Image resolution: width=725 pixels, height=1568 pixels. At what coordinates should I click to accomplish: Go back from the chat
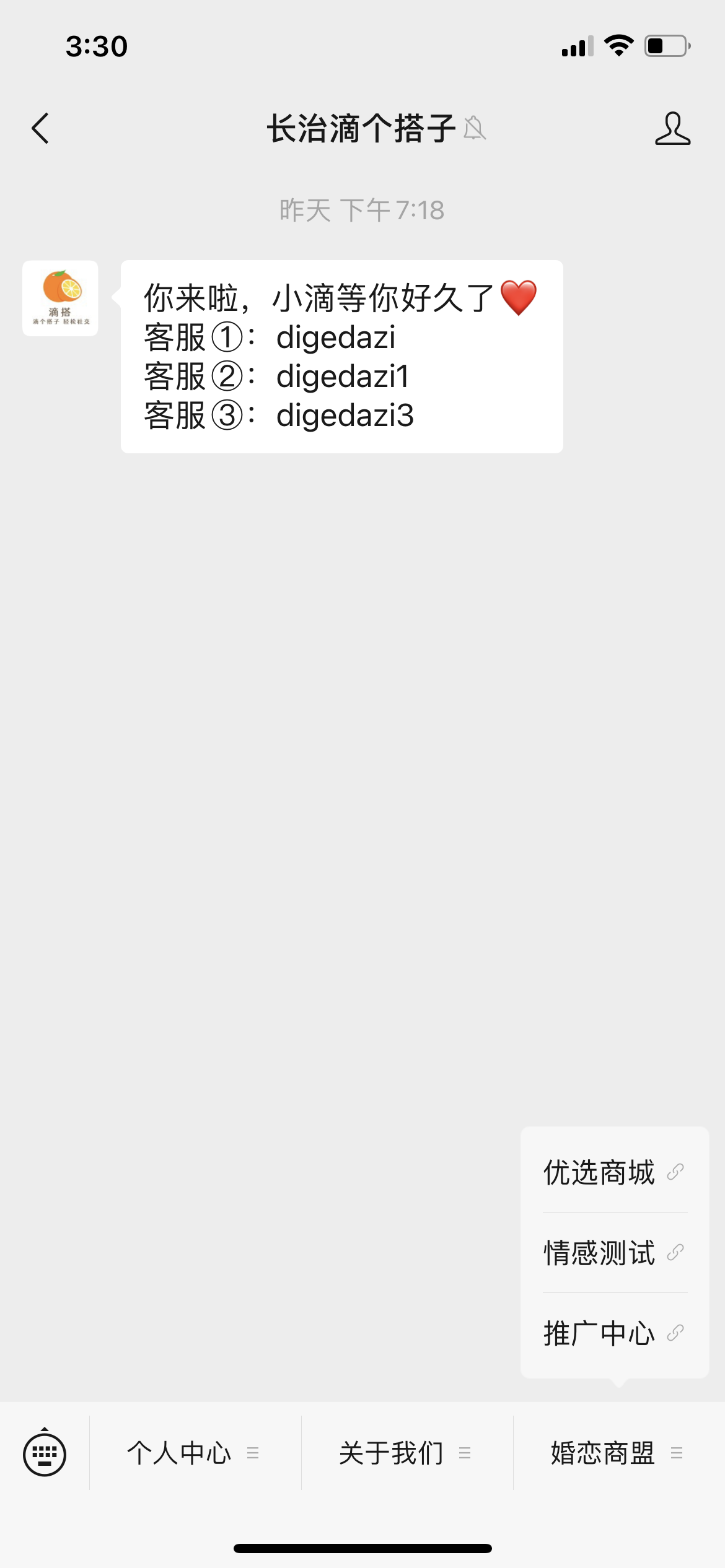41,129
